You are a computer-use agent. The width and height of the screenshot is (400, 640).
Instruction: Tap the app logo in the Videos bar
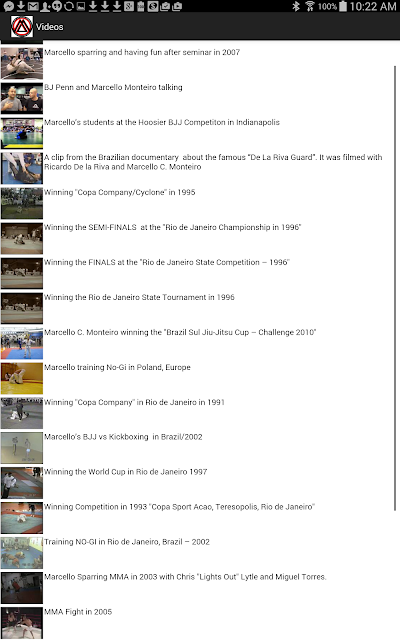[x=22, y=27]
